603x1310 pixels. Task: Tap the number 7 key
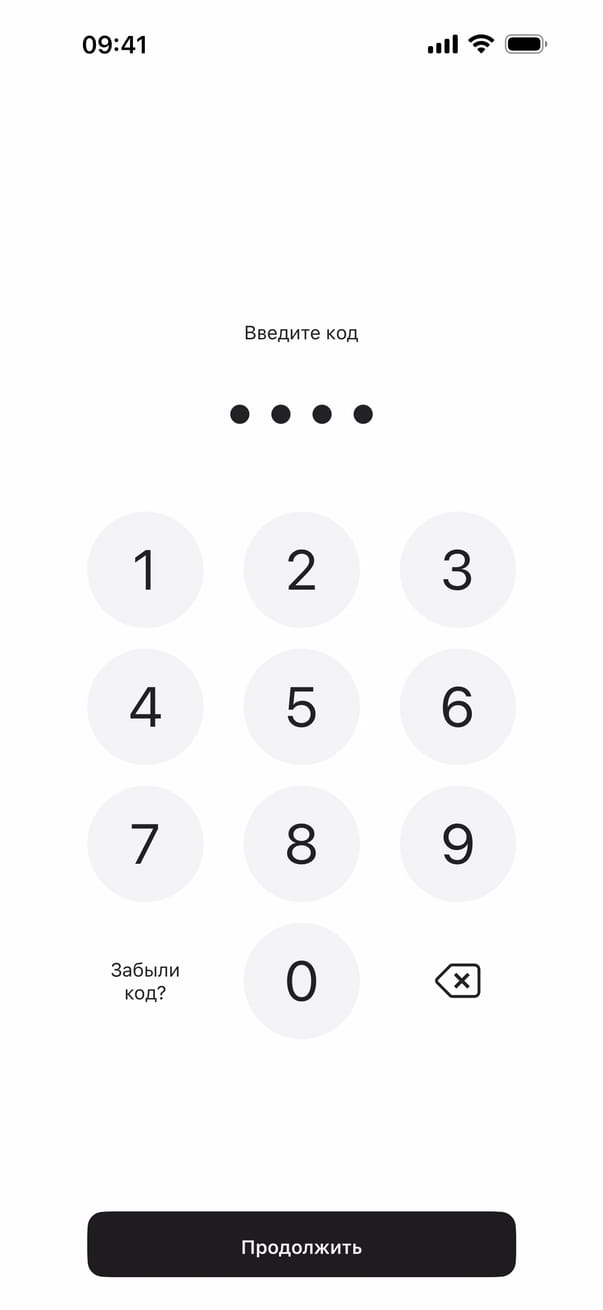pyautogui.click(x=145, y=844)
